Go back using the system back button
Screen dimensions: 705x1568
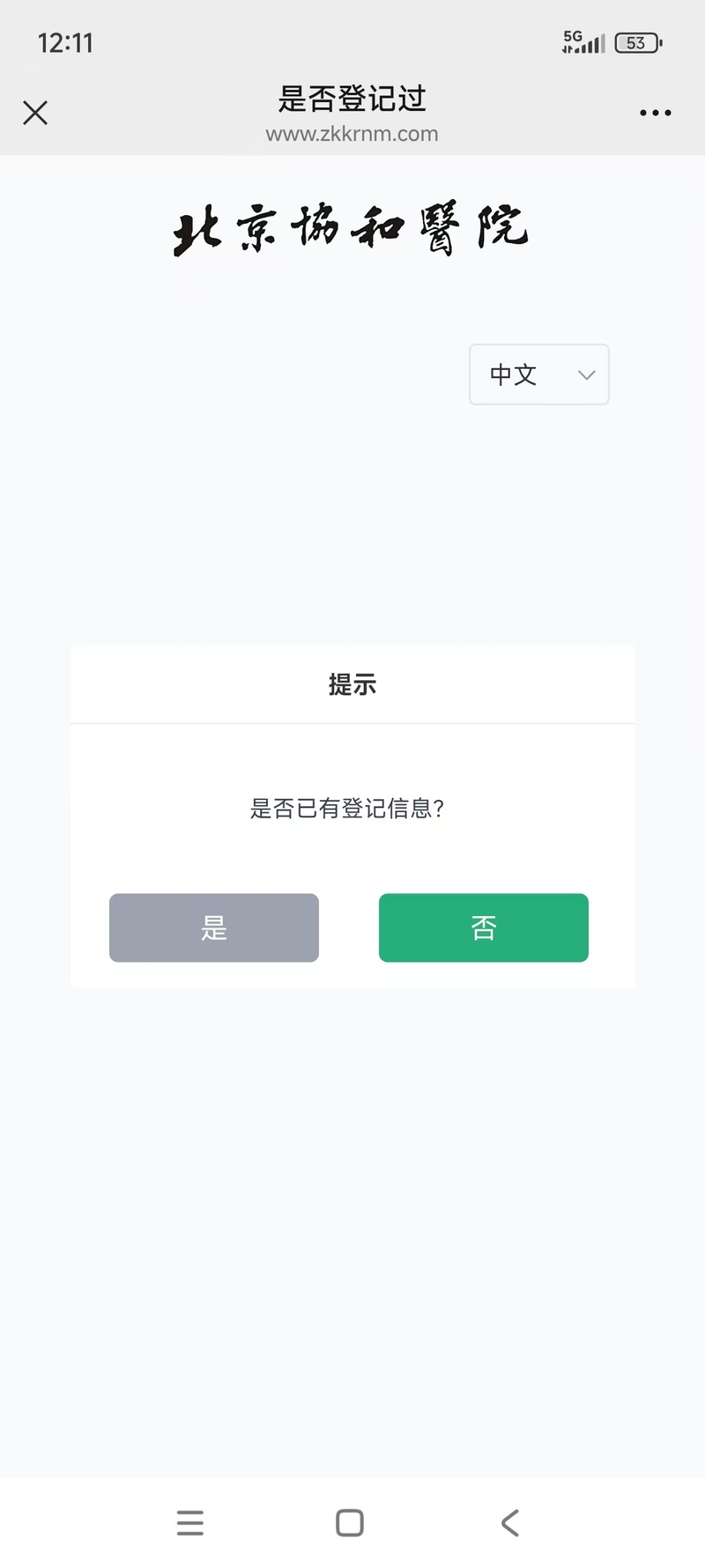[x=510, y=1523]
